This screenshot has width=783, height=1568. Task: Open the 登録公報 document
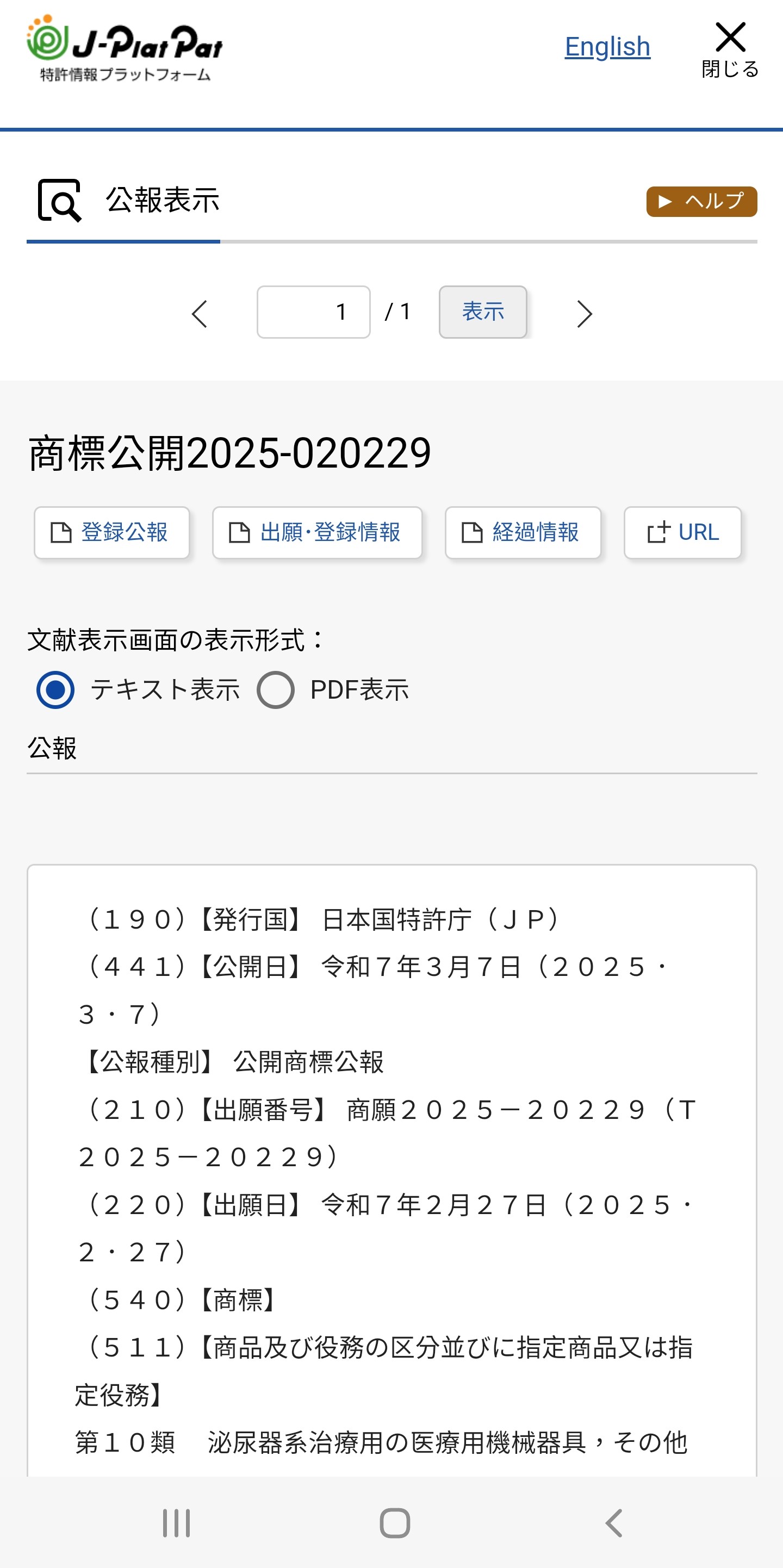tap(112, 533)
